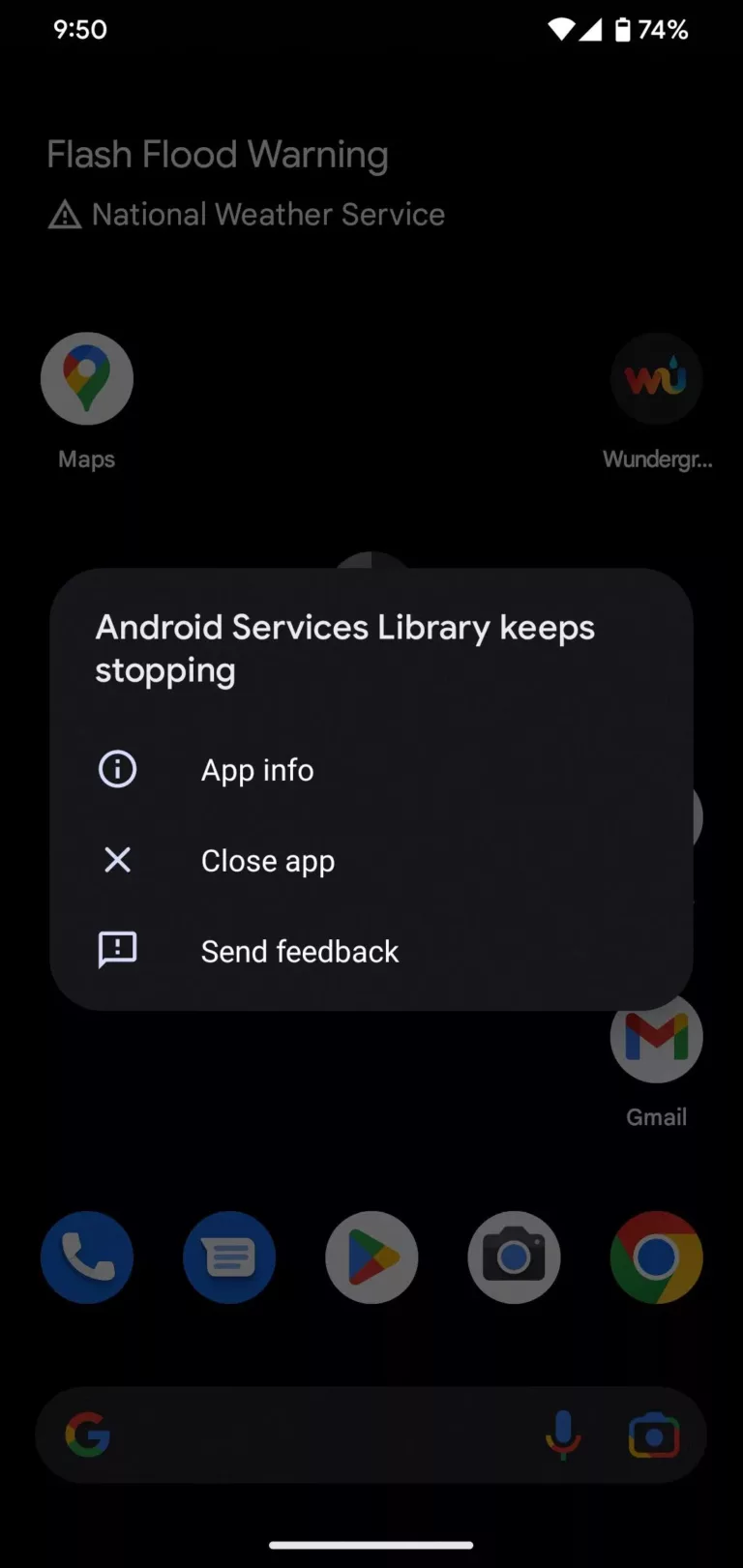This screenshot has height=1568, width=743.
Task: Open Gmail from the home screen
Action: pyautogui.click(x=656, y=1036)
